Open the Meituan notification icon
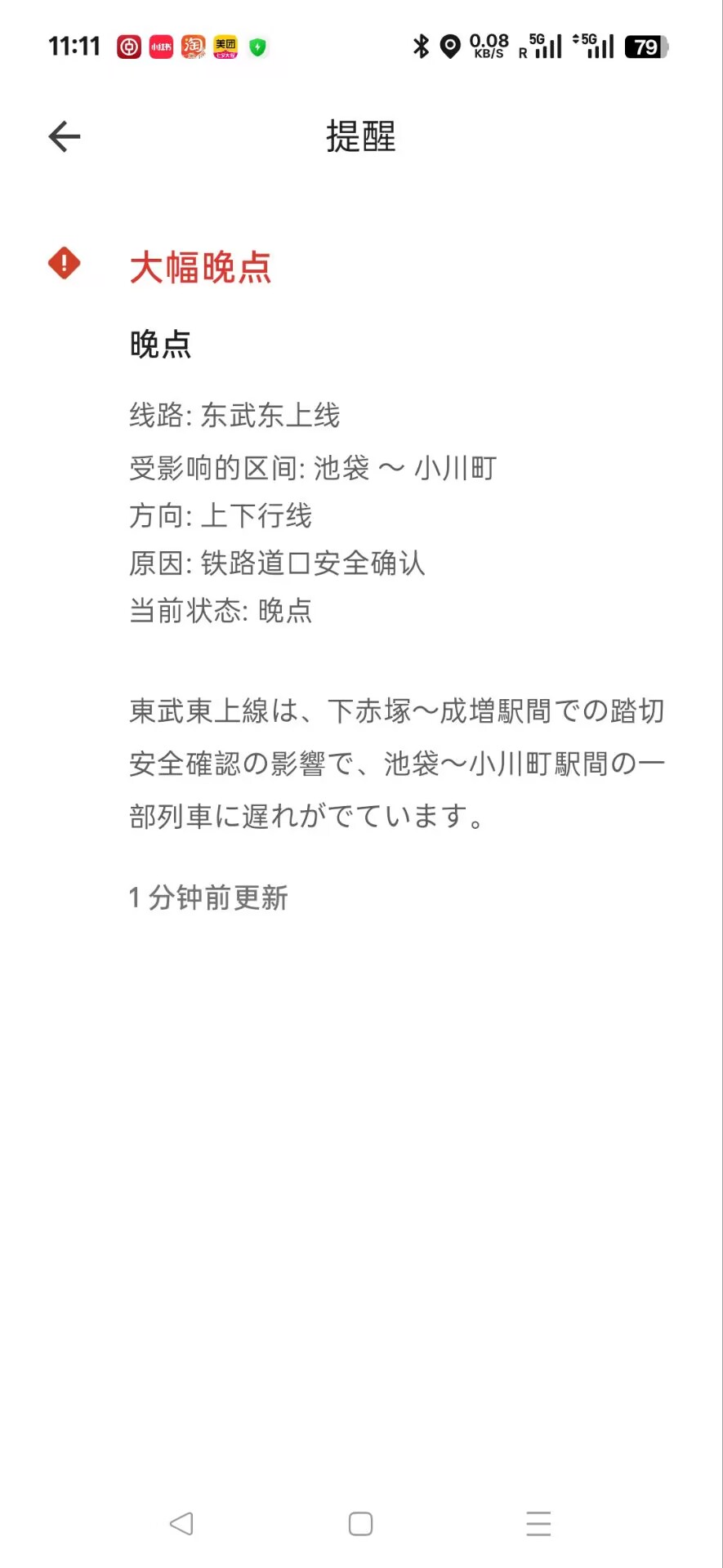Screen dimensions: 723x1568 226,48
